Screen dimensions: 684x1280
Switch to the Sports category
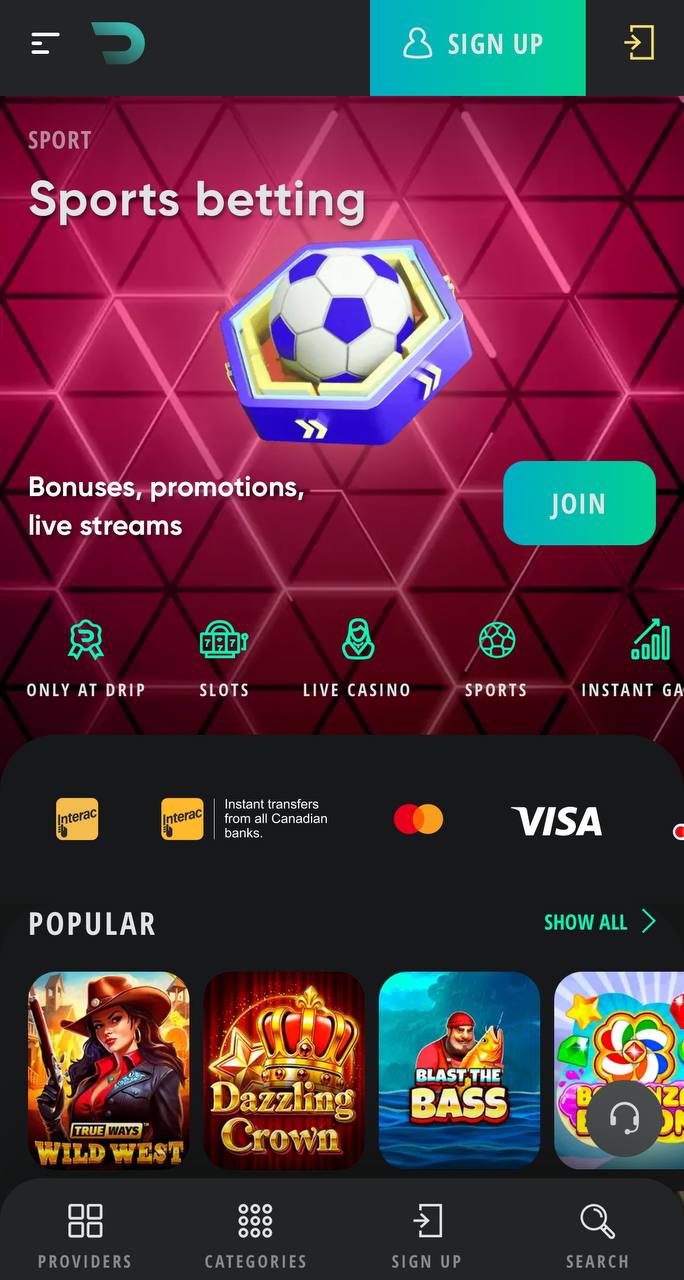[496, 659]
